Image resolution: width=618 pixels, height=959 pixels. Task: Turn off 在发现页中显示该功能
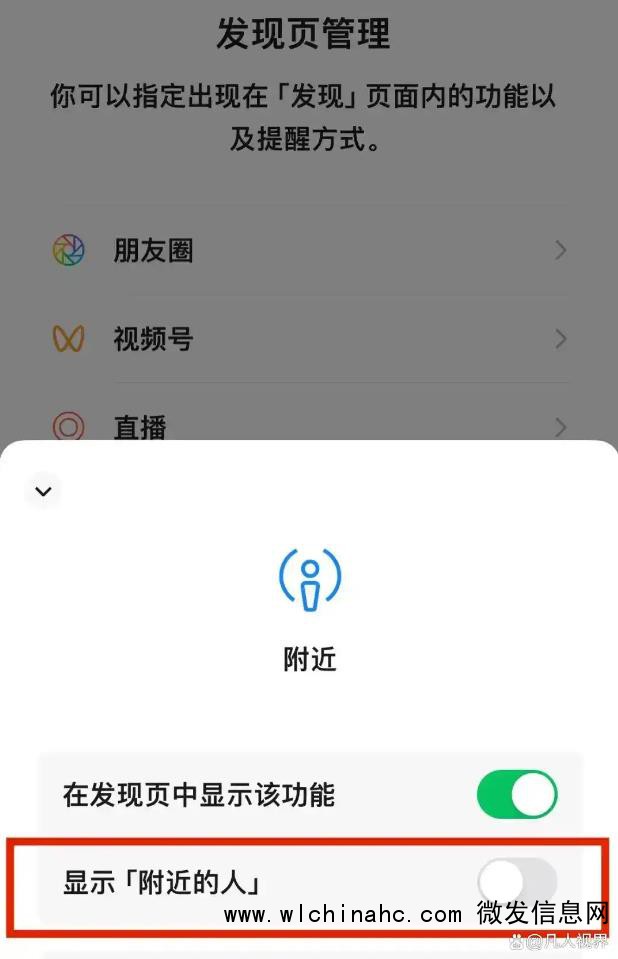pyautogui.click(x=516, y=796)
